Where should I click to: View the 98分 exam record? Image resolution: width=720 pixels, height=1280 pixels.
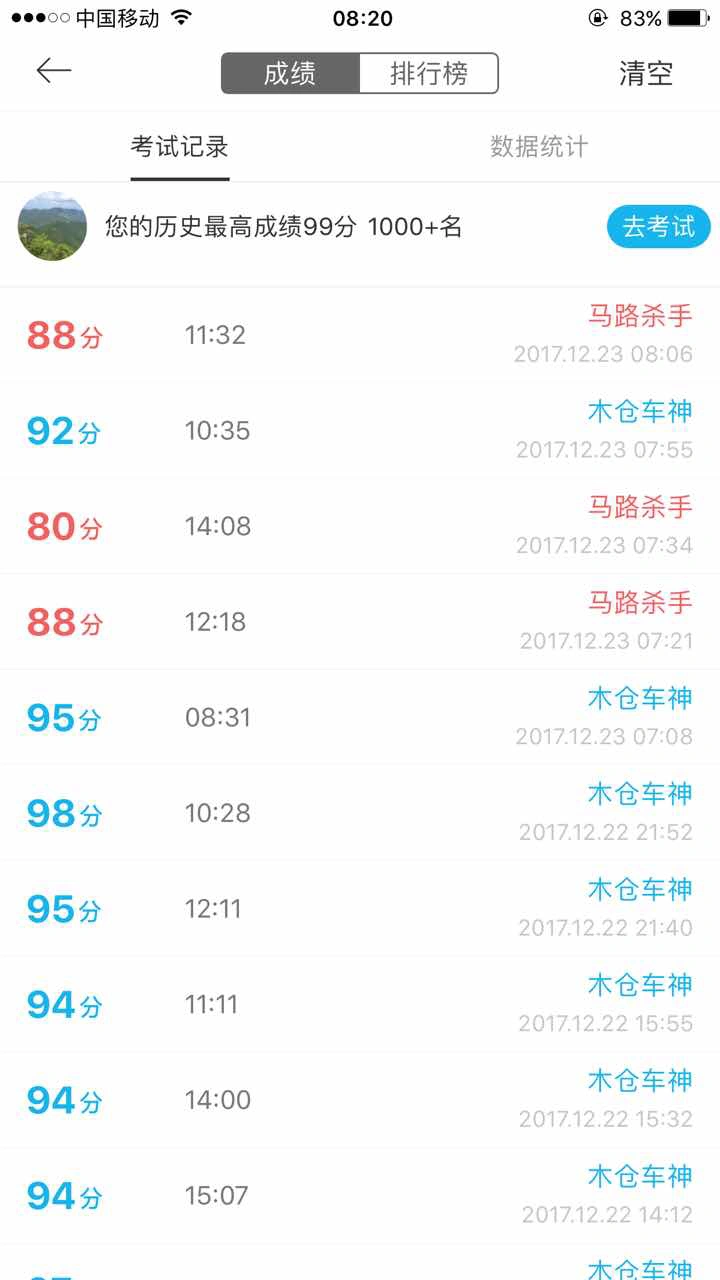360,813
